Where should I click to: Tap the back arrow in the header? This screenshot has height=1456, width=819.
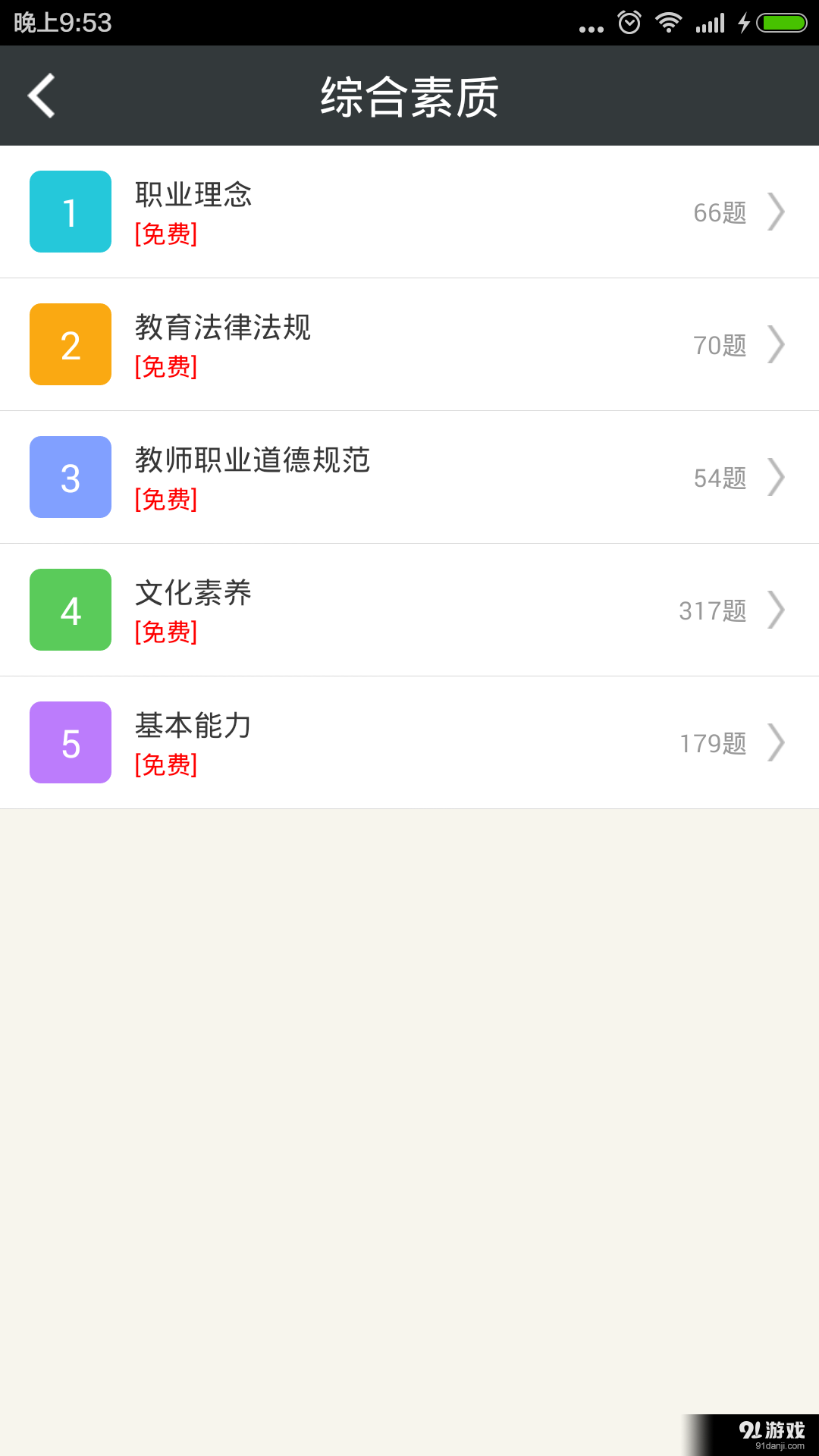pos(40,96)
